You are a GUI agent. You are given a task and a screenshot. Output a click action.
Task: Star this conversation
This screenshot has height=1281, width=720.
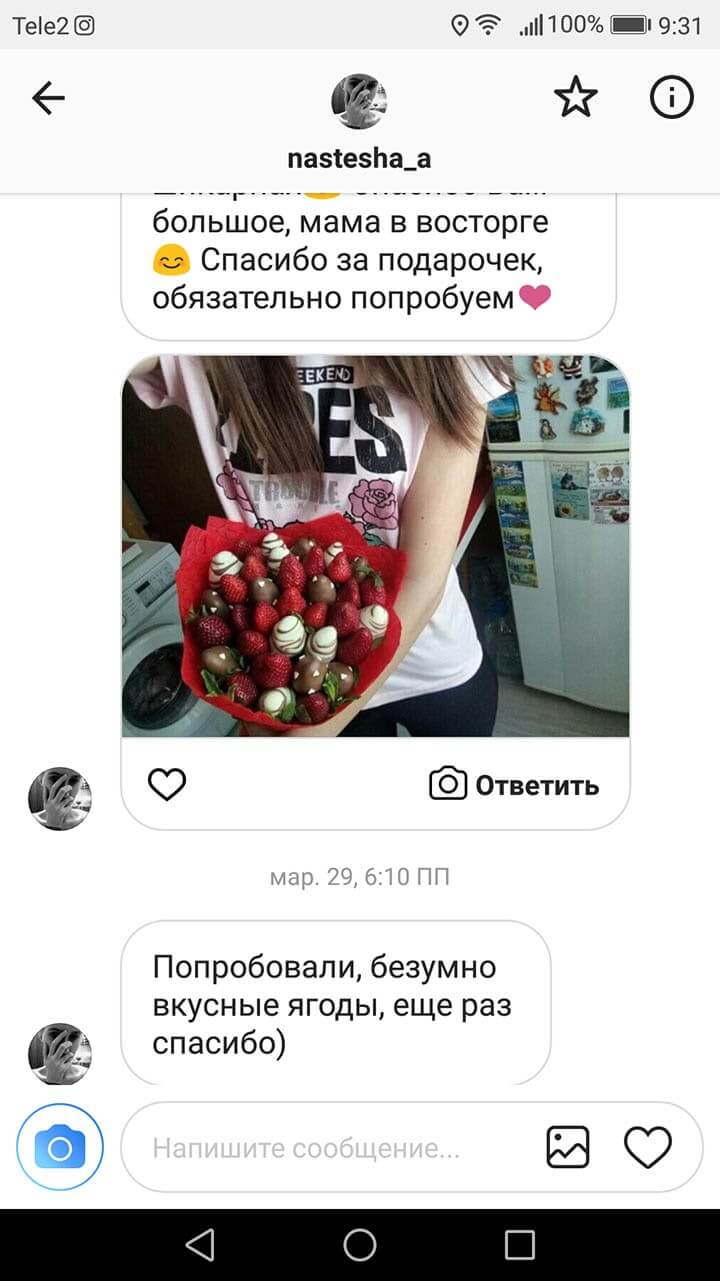(x=575, y=97)
